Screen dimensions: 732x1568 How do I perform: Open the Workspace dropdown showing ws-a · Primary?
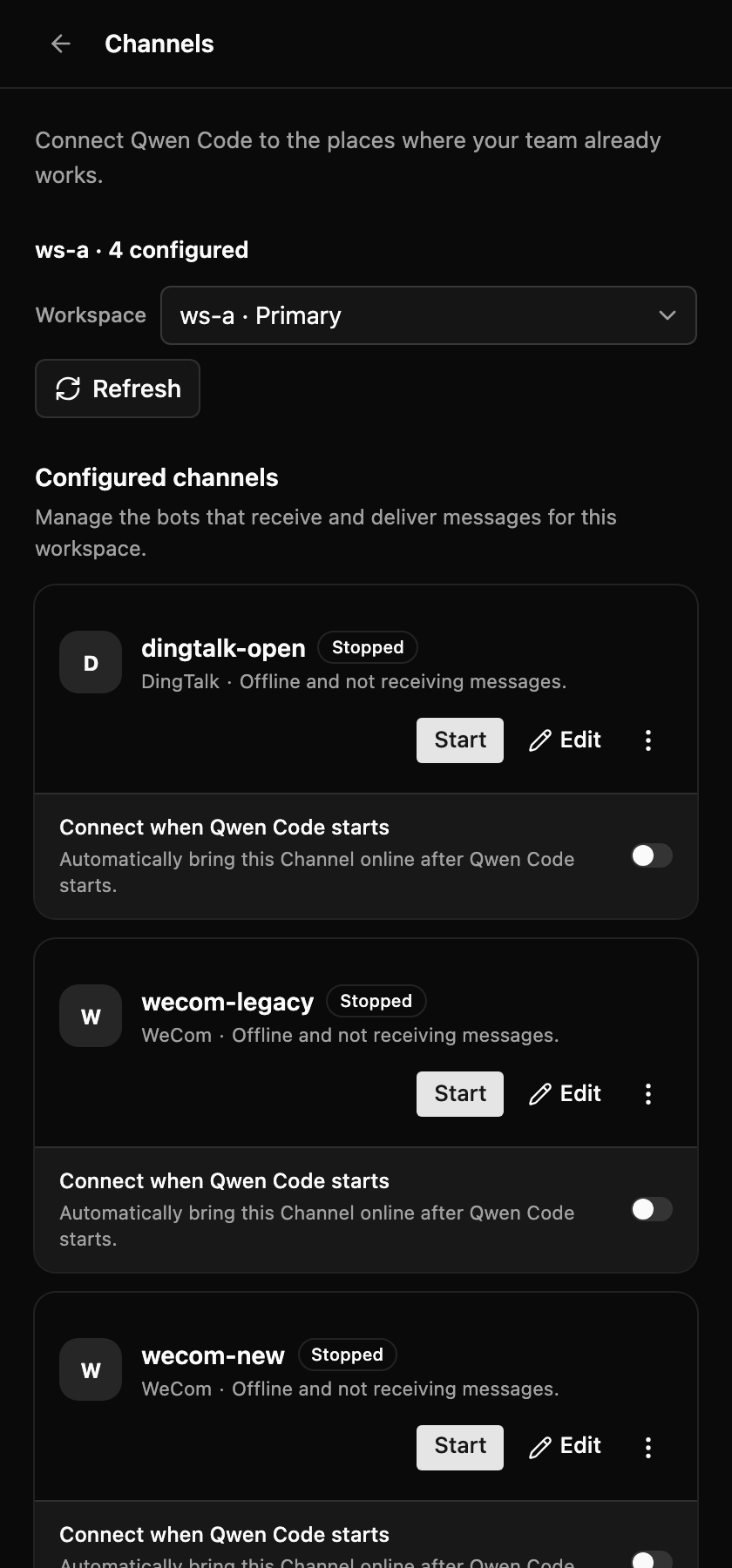pyautogui.click(x=429, y=315)
